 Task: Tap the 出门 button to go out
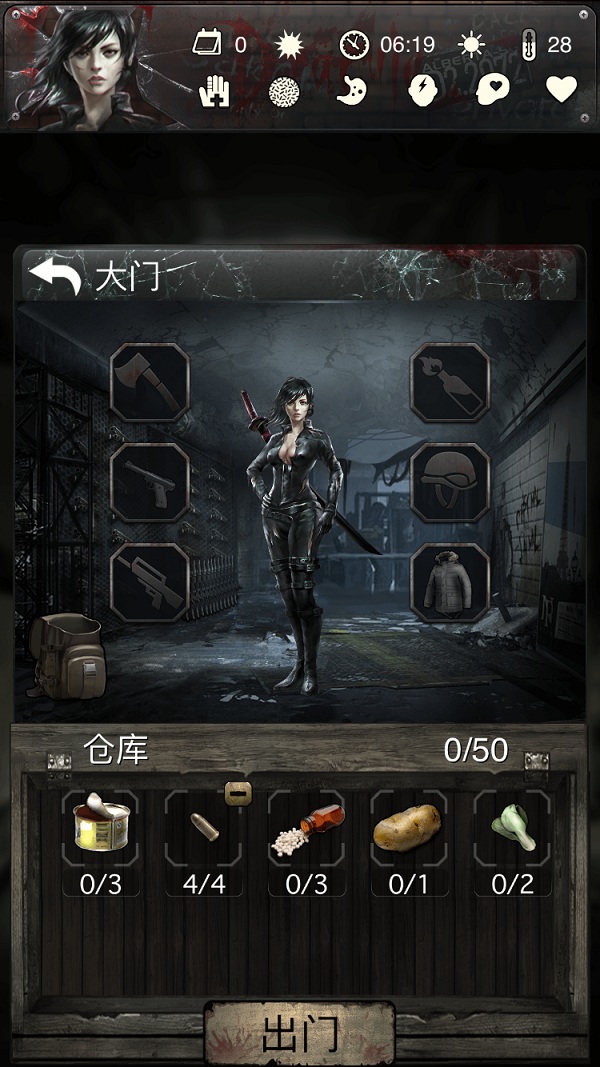(300, 1035)
